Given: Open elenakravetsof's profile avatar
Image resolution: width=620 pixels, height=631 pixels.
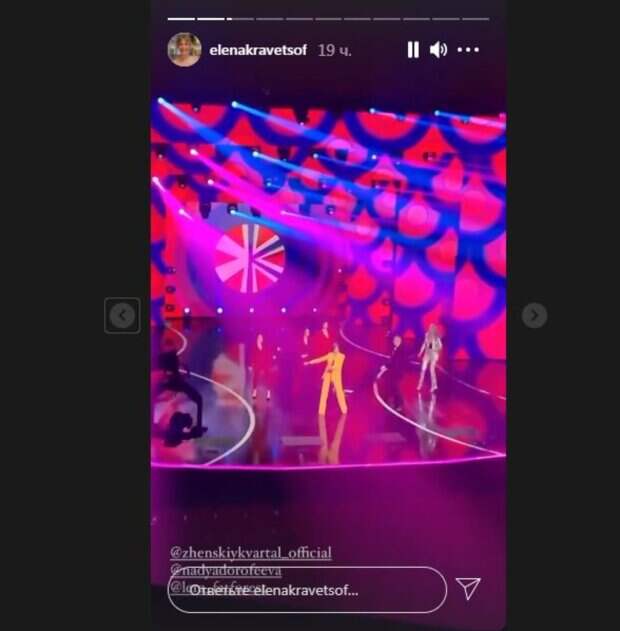Looking at the screenshot, I should point(184,49).
